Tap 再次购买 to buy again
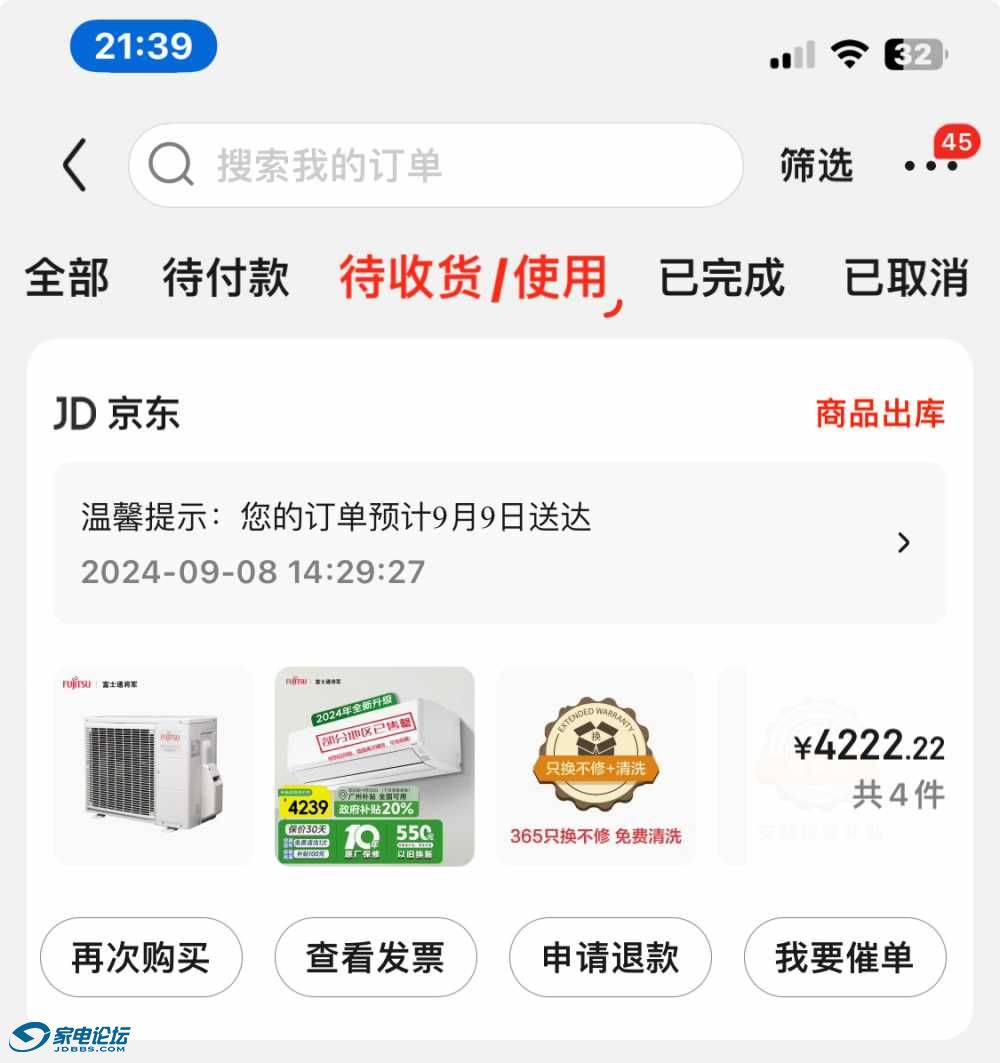This screenshot has height=1063, width=1000. pyautogui.click(x=141, y=957)
